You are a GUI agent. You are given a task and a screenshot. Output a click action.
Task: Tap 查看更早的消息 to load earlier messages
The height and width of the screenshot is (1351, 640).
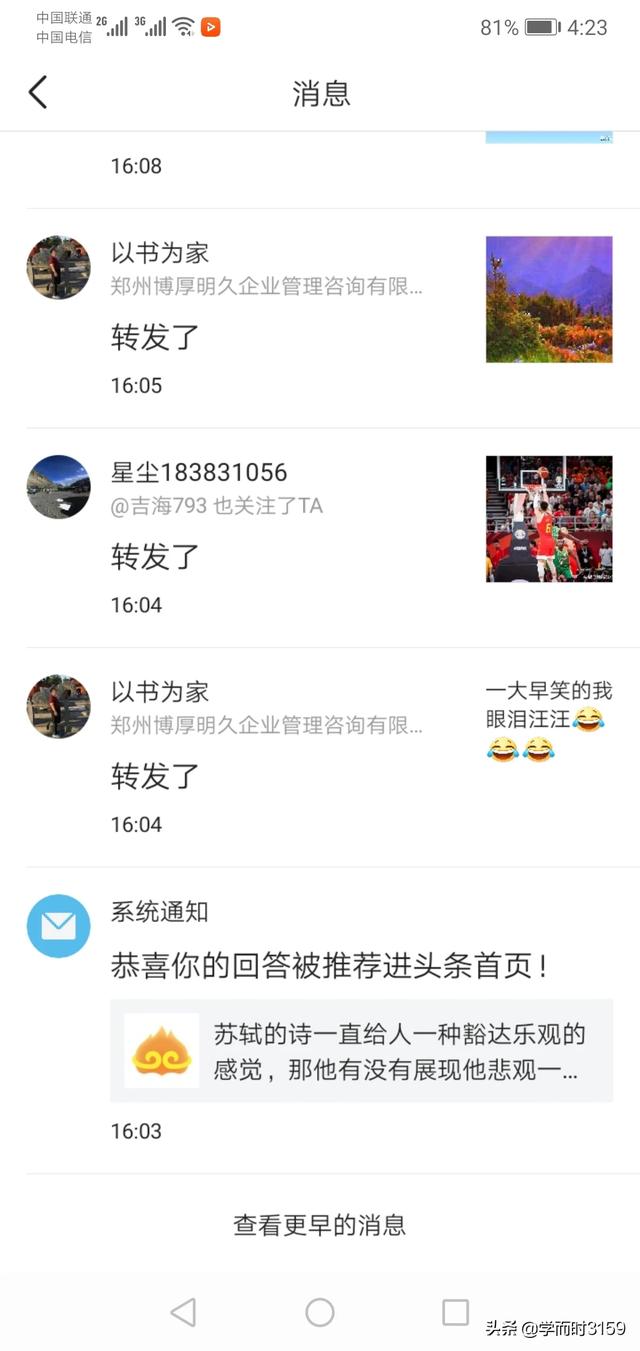tap(320, 1224)
